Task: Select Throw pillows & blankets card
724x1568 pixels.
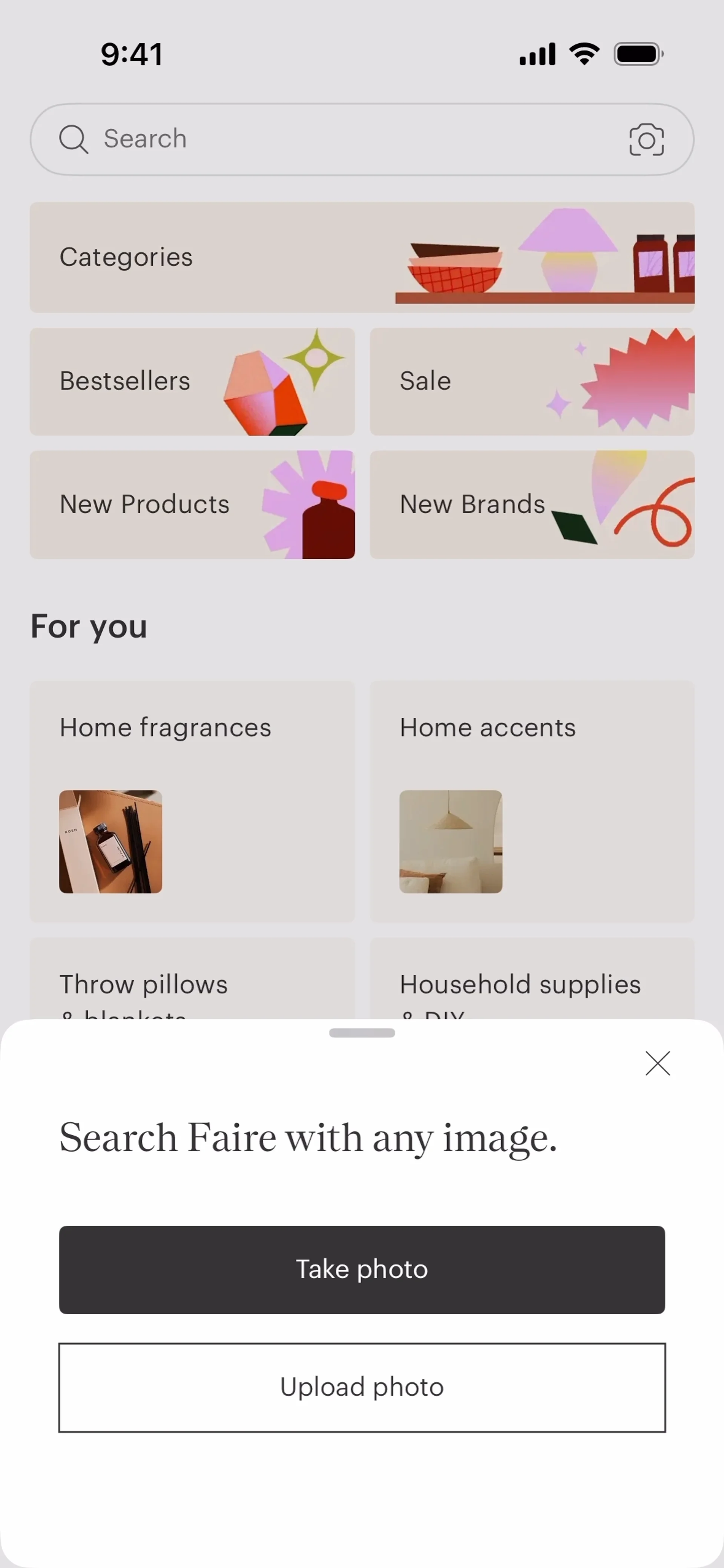Action: 192,981
